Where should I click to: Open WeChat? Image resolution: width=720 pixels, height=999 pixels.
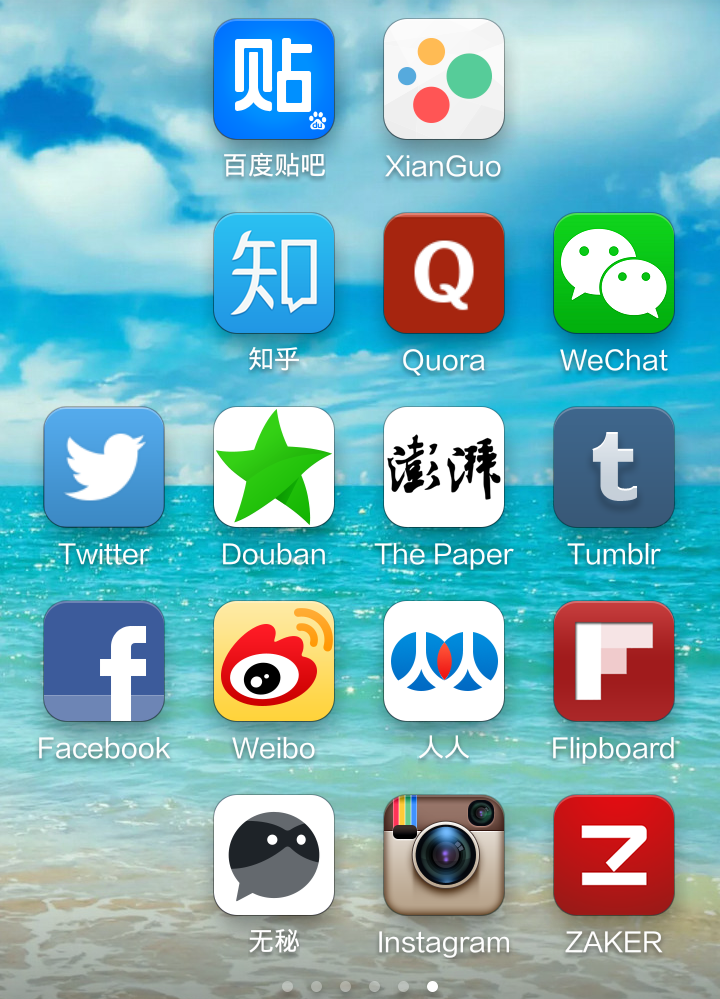coord(613,273)
